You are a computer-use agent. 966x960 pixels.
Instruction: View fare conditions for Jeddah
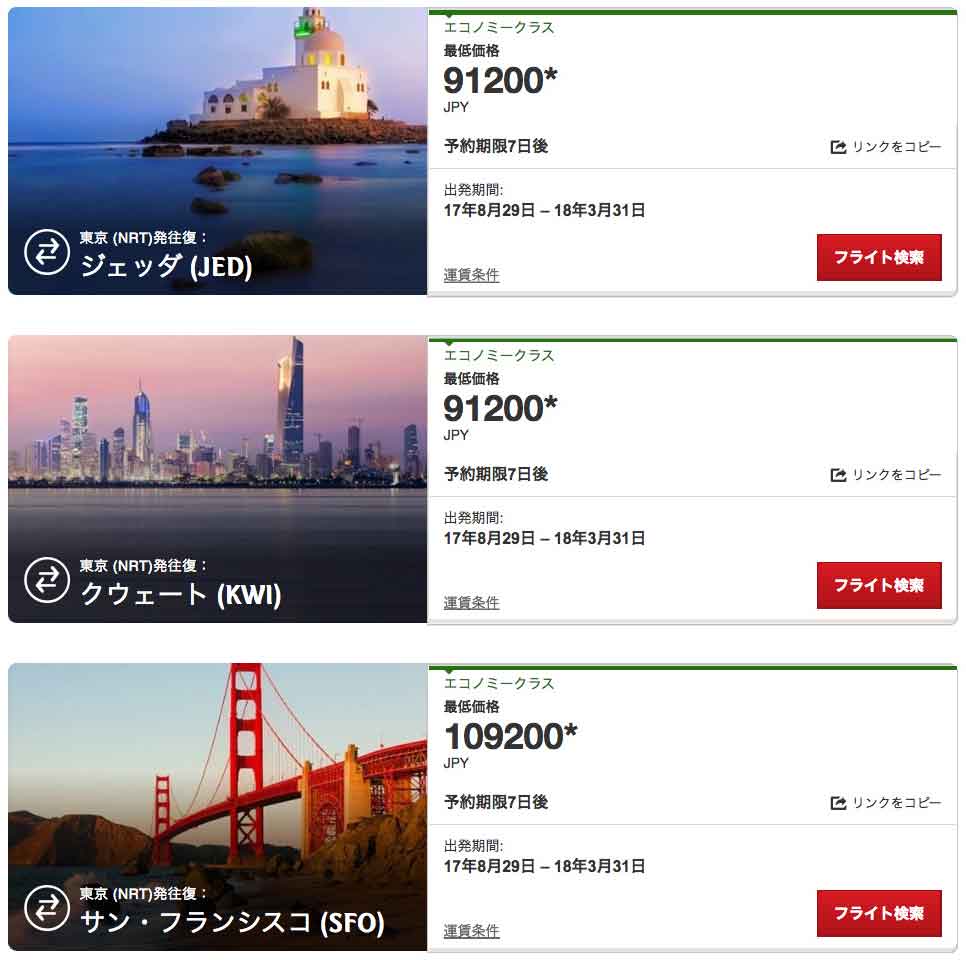click(x=471, y=275)
